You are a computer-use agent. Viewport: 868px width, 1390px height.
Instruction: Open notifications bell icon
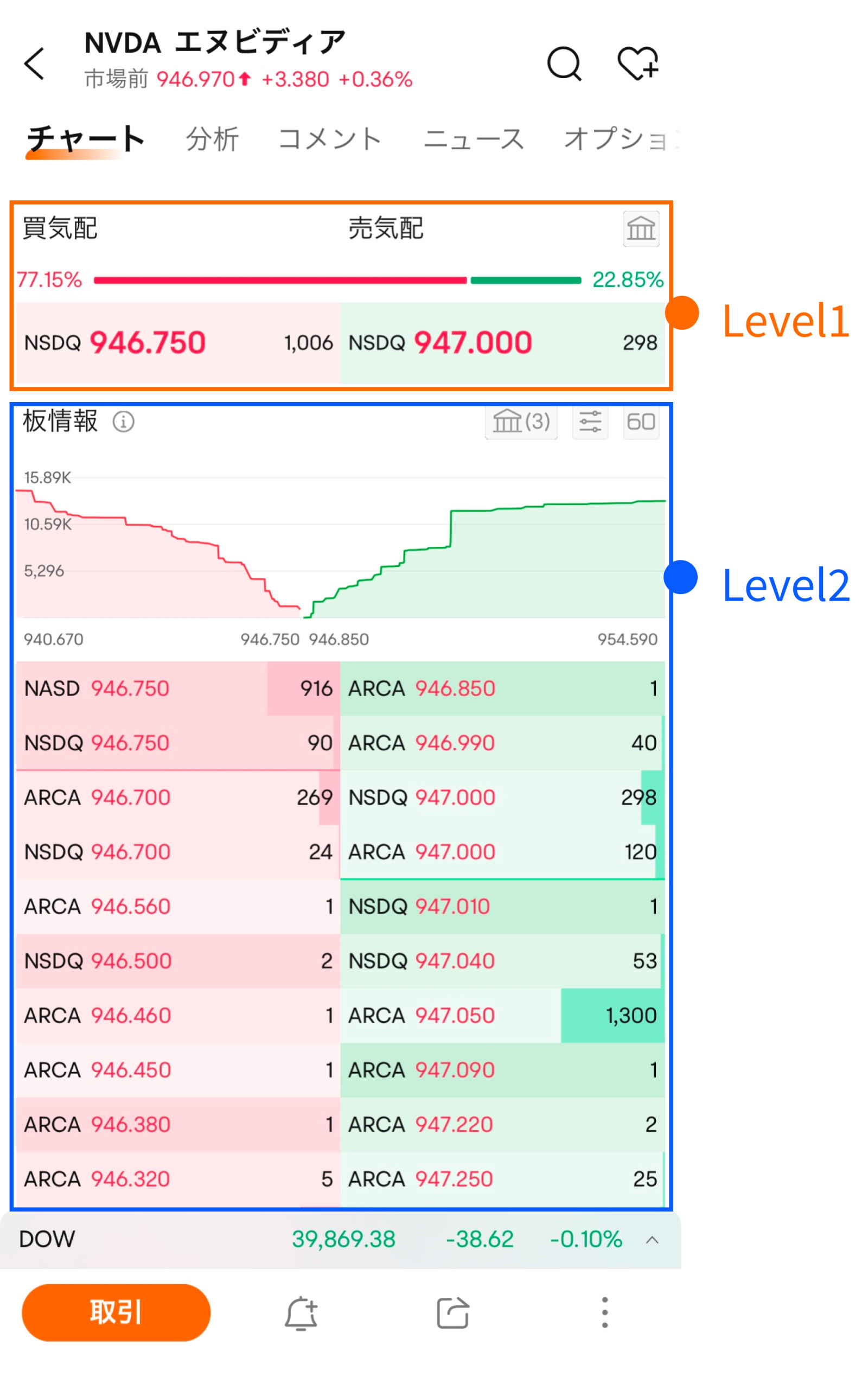[301, 1312]
